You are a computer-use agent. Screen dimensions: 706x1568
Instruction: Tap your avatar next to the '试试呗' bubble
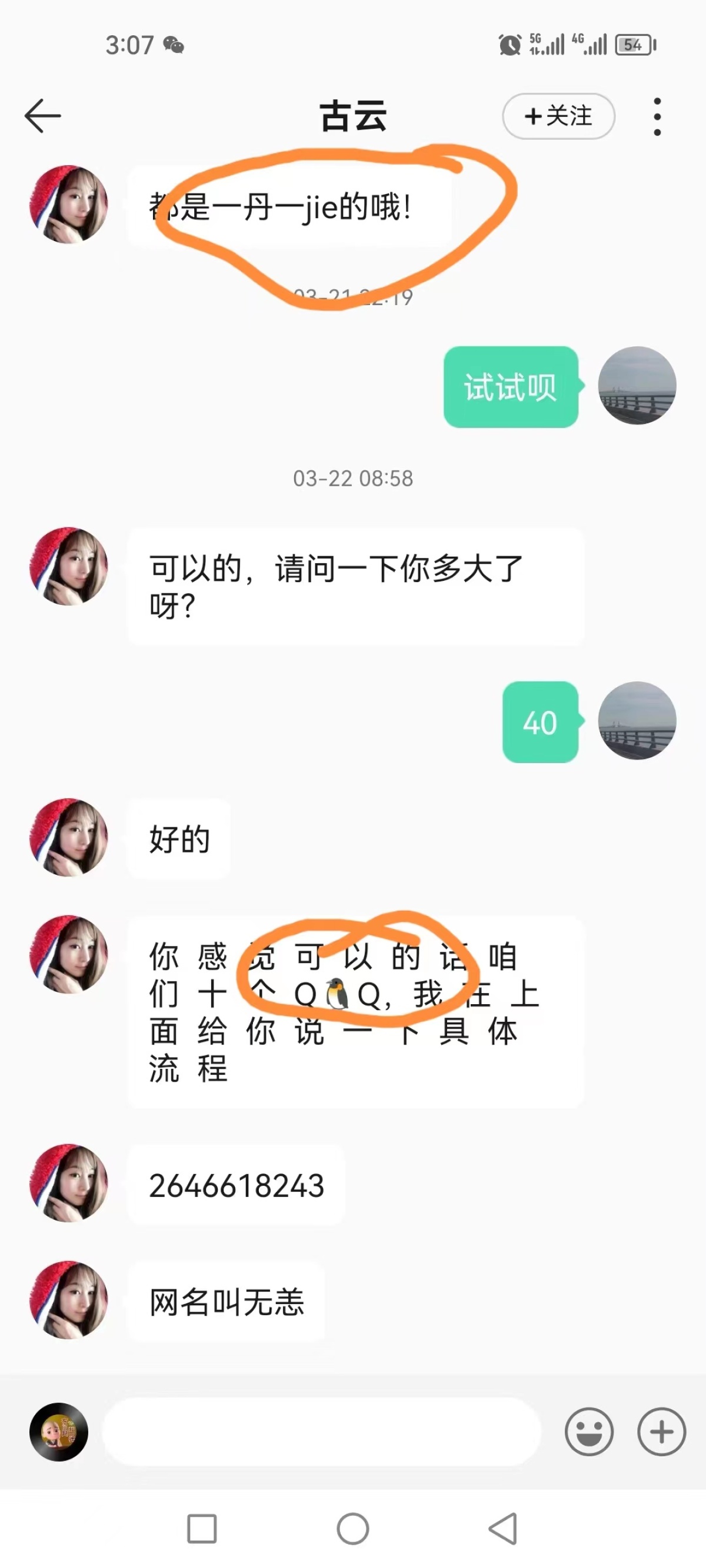(637, 385)
